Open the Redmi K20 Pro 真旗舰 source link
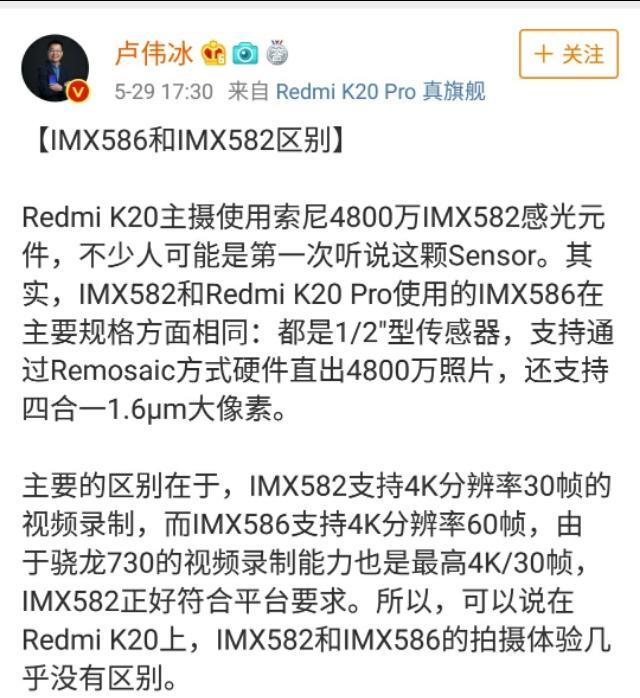640x698 pixels. (380, 92)
